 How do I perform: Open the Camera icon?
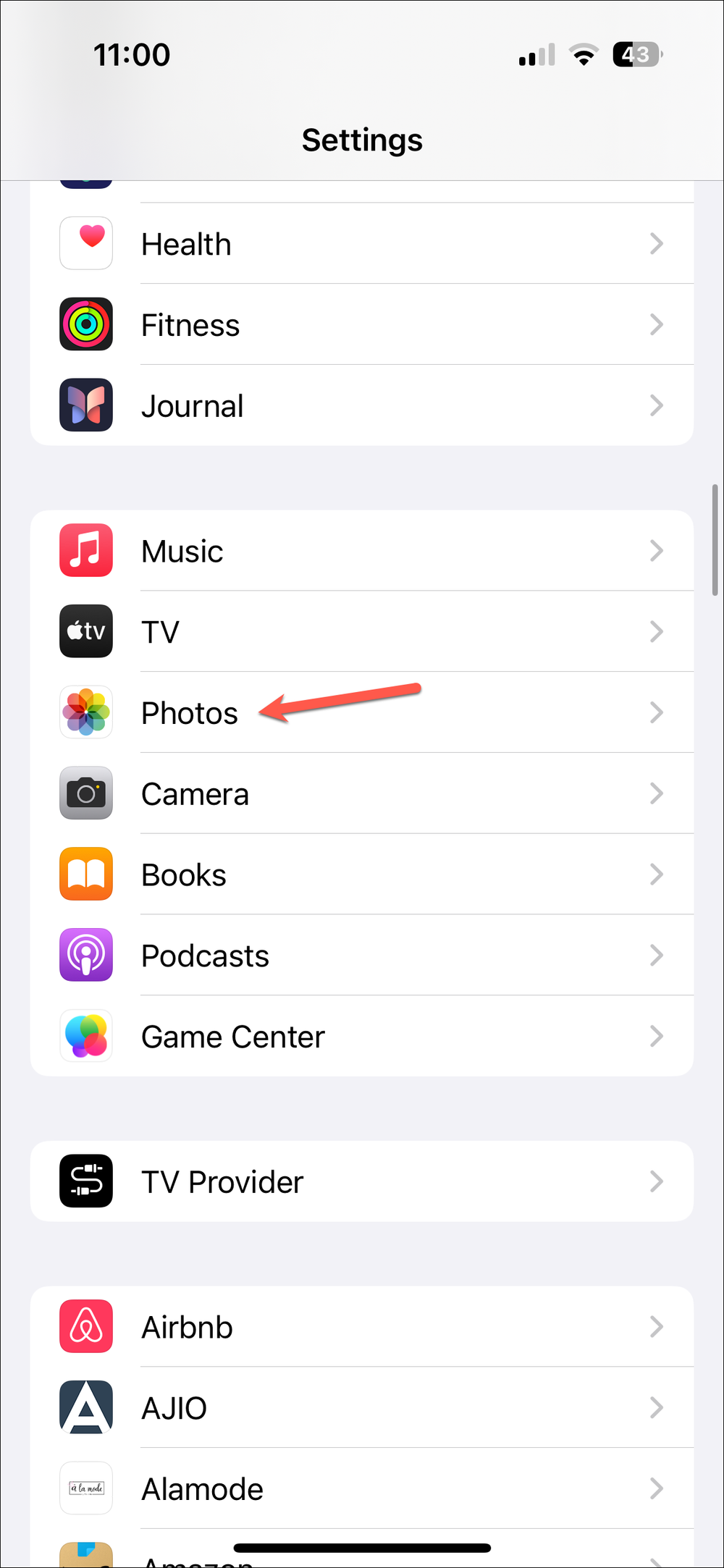(x=86, y=793)
